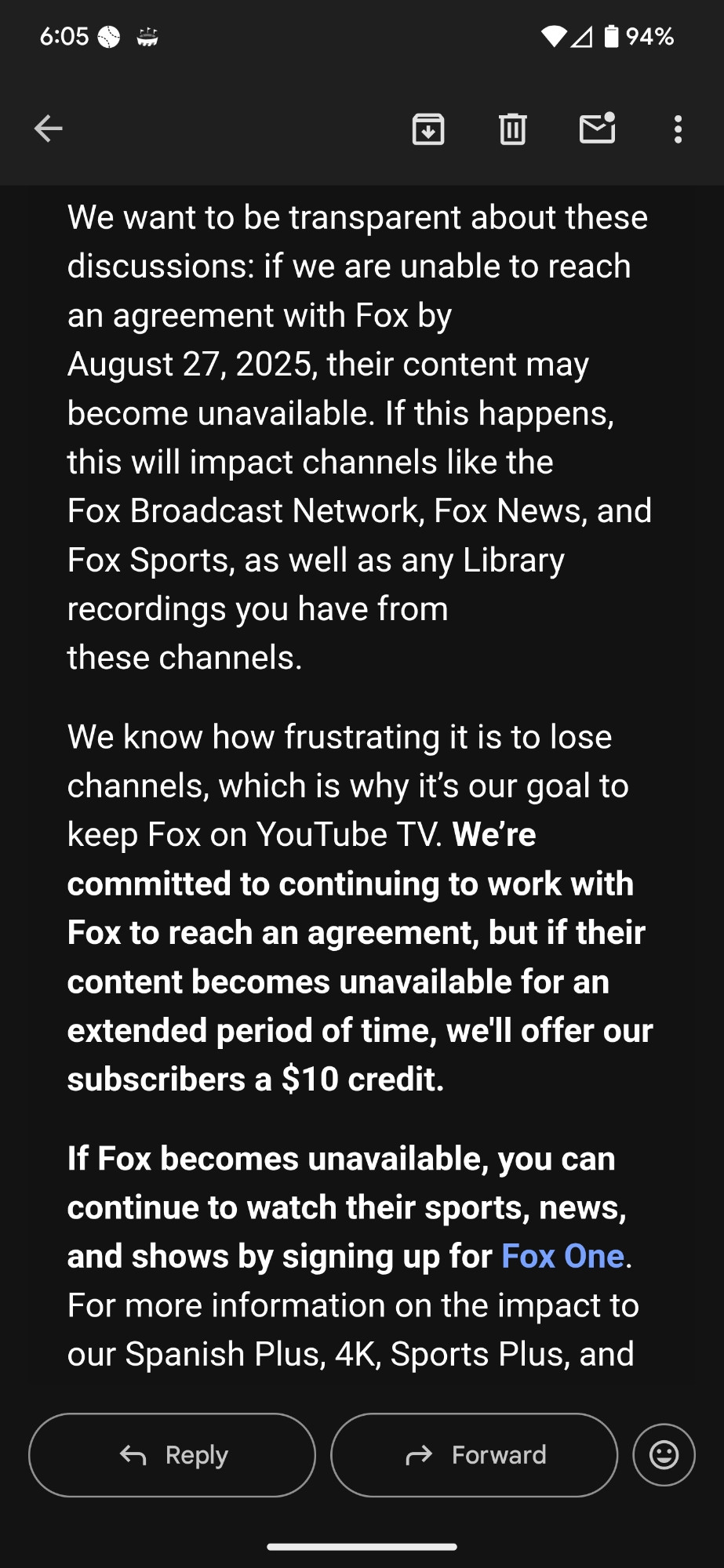Open the Fox One link
This screenshot has height=1568, width=724.
pyautogui.click(x=562, y=1256)
